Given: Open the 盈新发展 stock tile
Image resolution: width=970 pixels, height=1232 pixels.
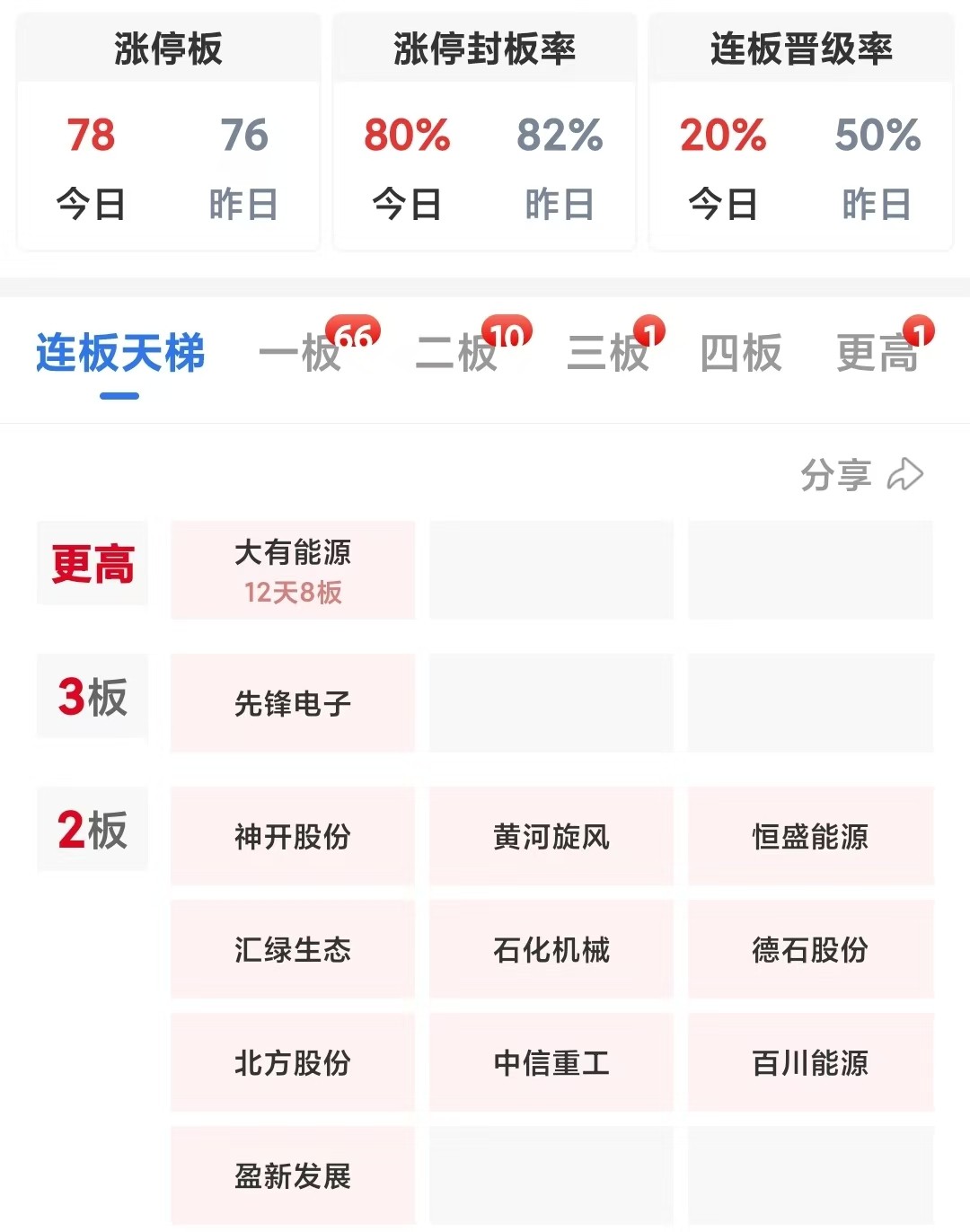Looking at the screenshot, I should [293, 1175].
